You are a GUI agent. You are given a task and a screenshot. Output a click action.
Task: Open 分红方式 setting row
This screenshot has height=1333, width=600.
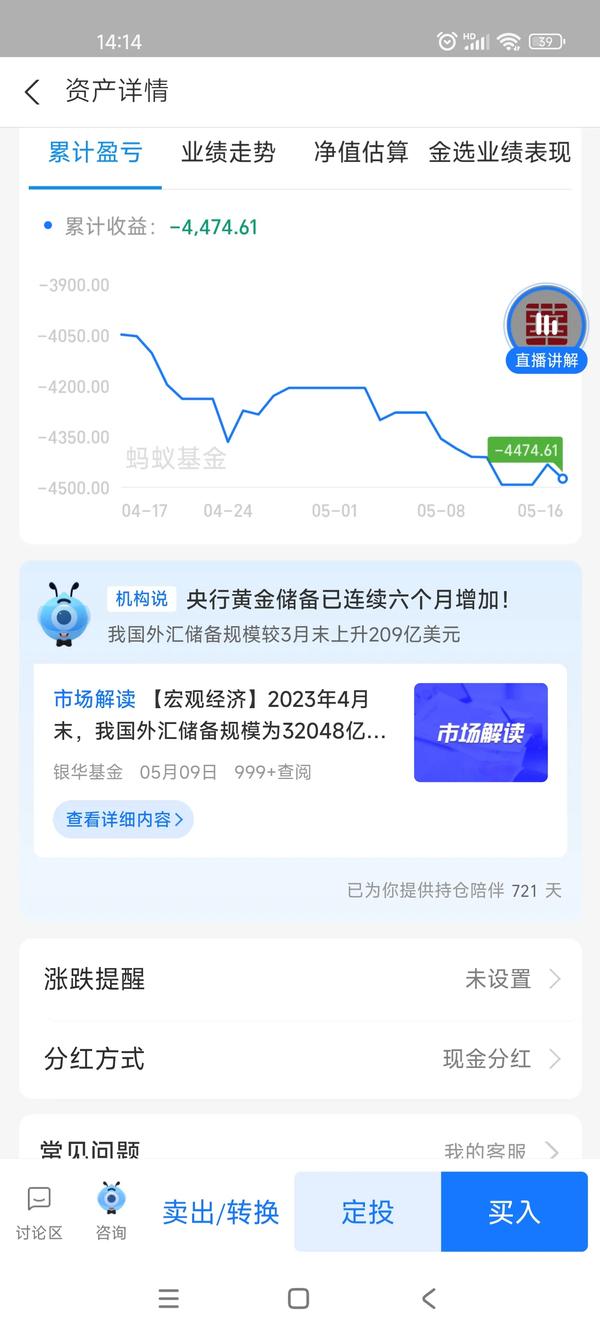tap(300, 1059)
